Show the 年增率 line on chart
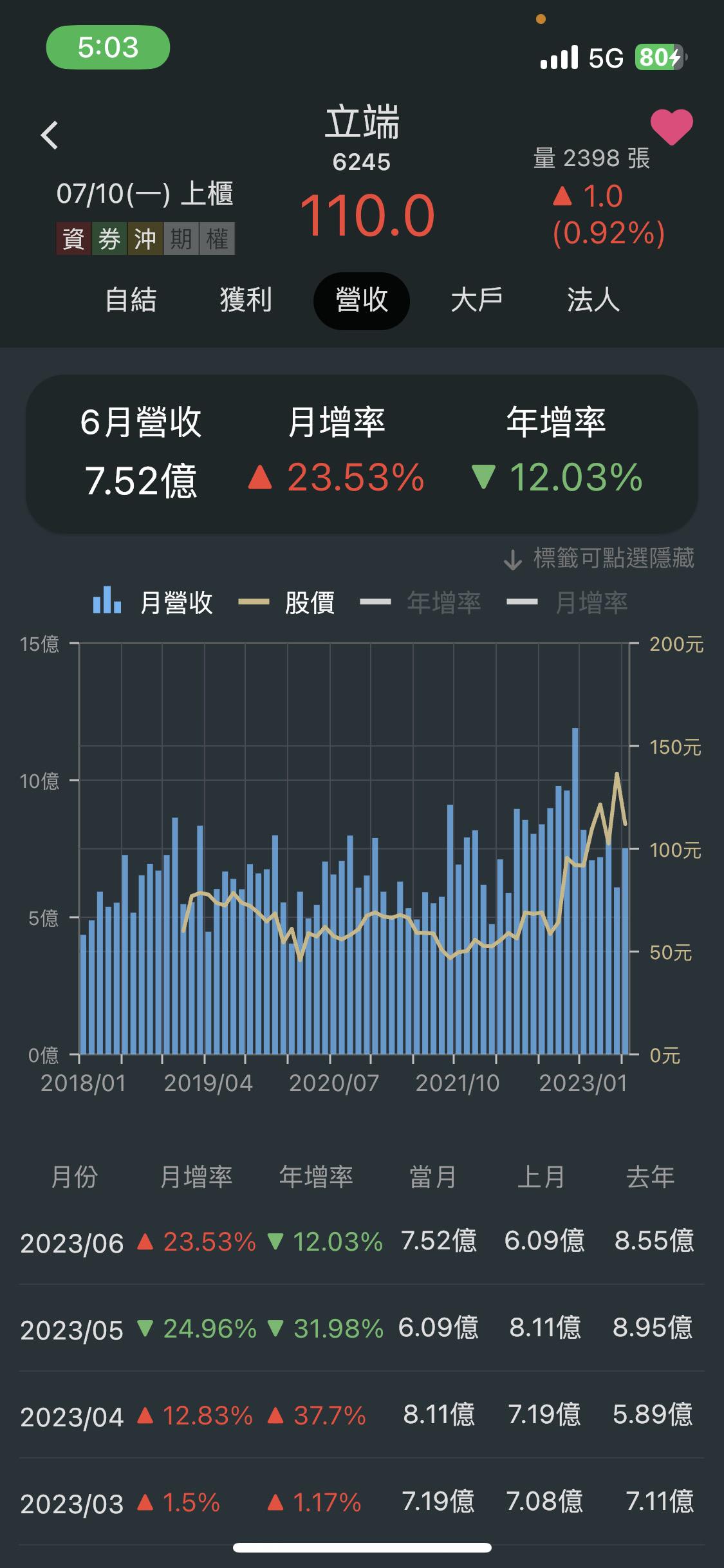 point(421,602)
